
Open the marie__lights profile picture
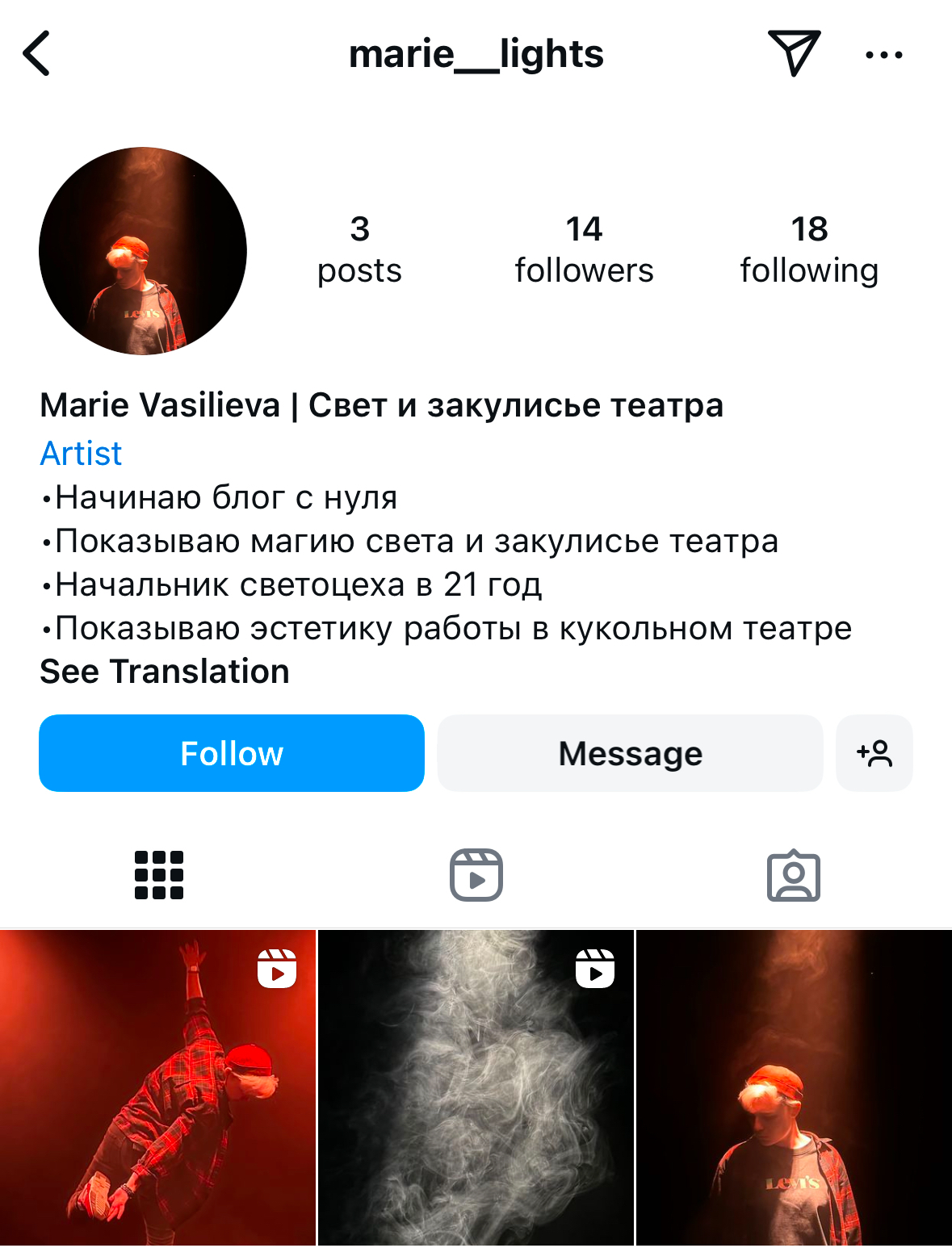(143, 251)
